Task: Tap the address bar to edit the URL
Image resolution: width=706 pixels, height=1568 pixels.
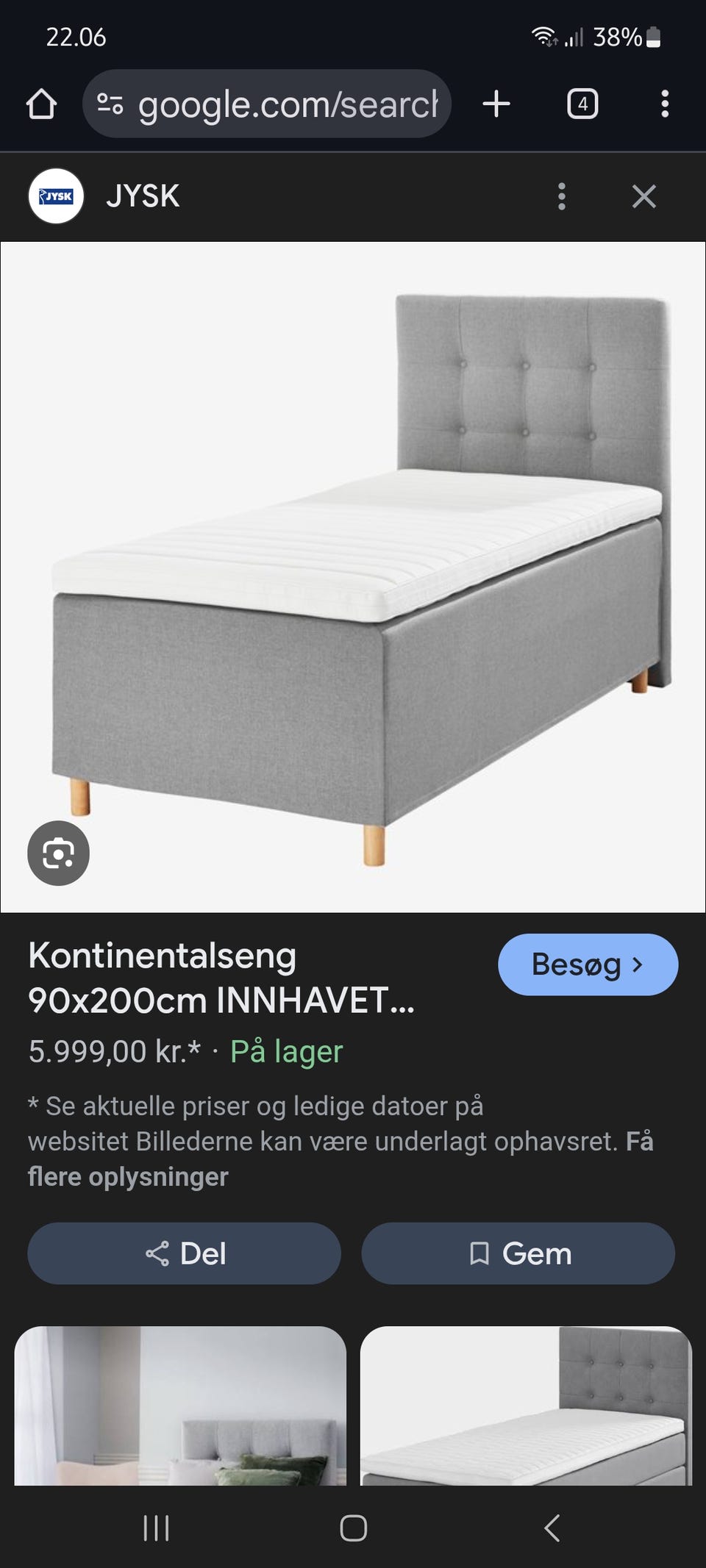Action: point(287,103)
